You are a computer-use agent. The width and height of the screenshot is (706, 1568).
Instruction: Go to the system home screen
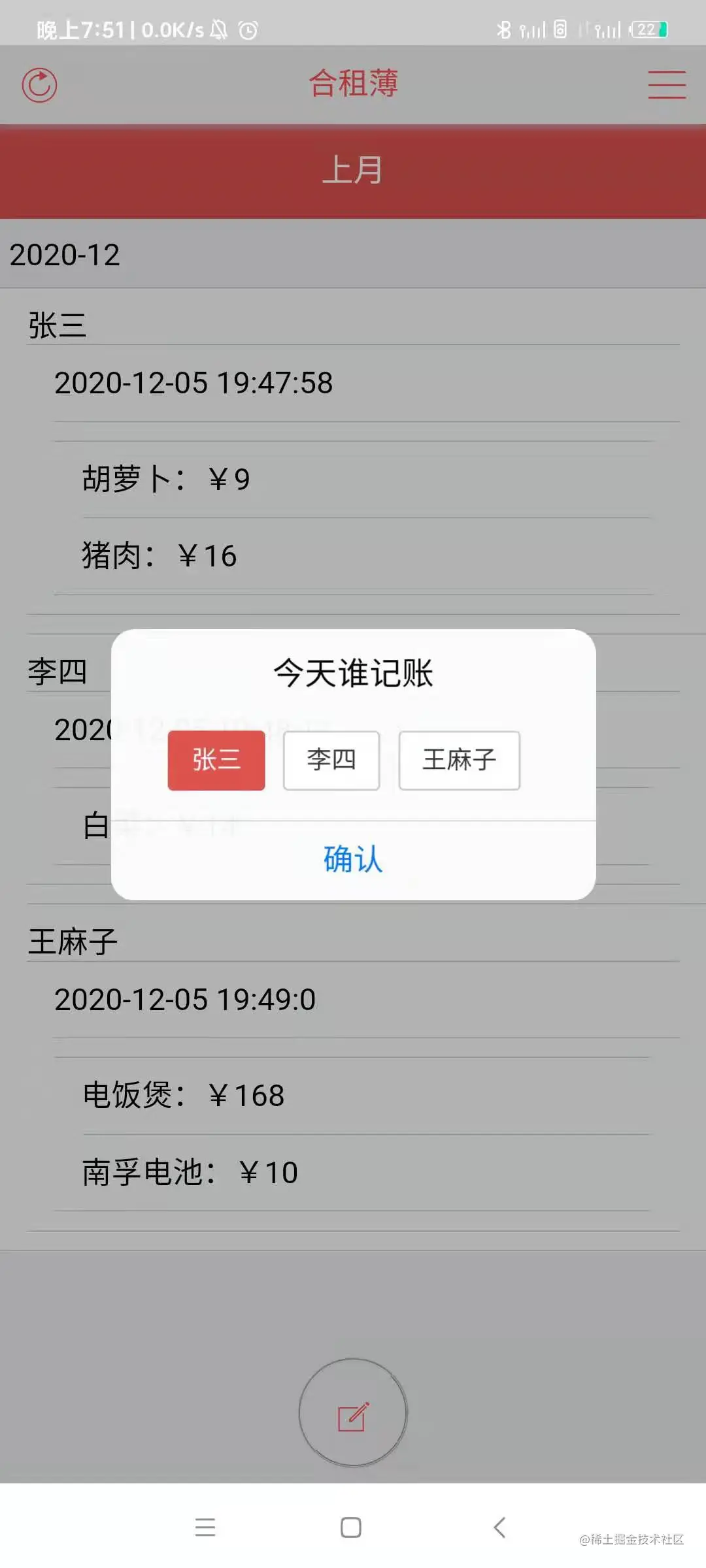[x=351, y=1527]
